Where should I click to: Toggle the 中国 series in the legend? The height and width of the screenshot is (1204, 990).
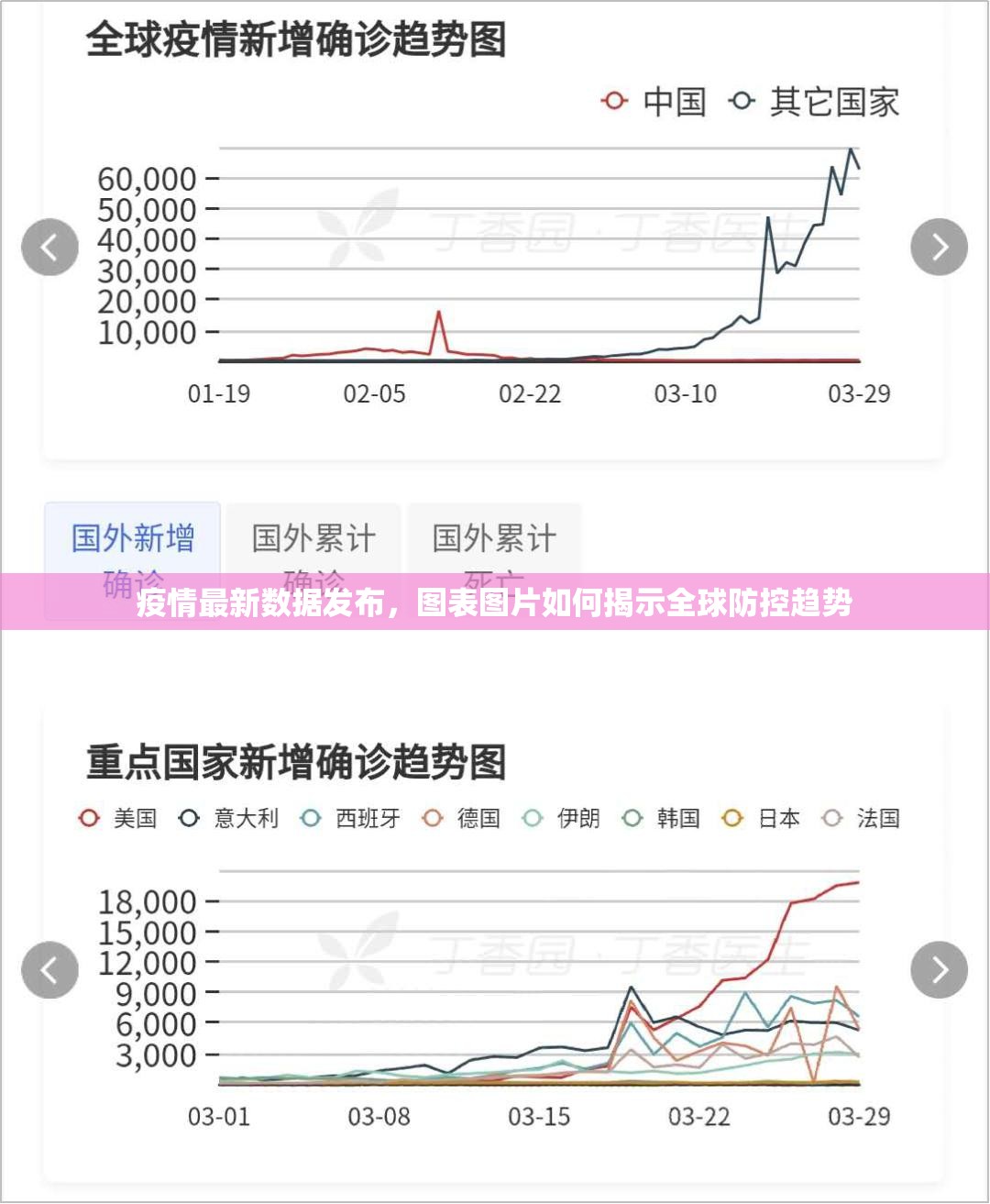[654, 102]
